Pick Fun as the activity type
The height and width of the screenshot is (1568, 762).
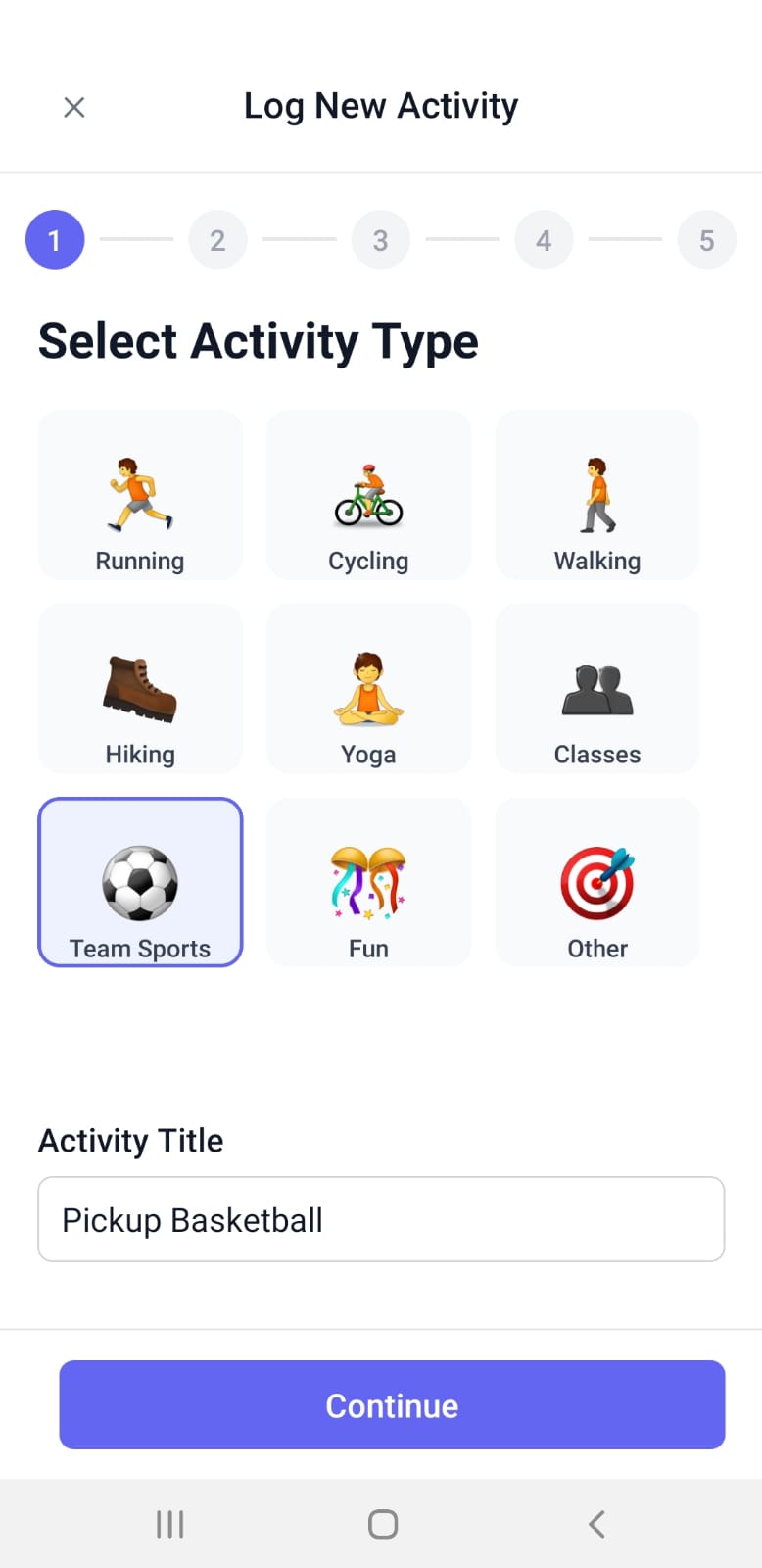point(368,882)
